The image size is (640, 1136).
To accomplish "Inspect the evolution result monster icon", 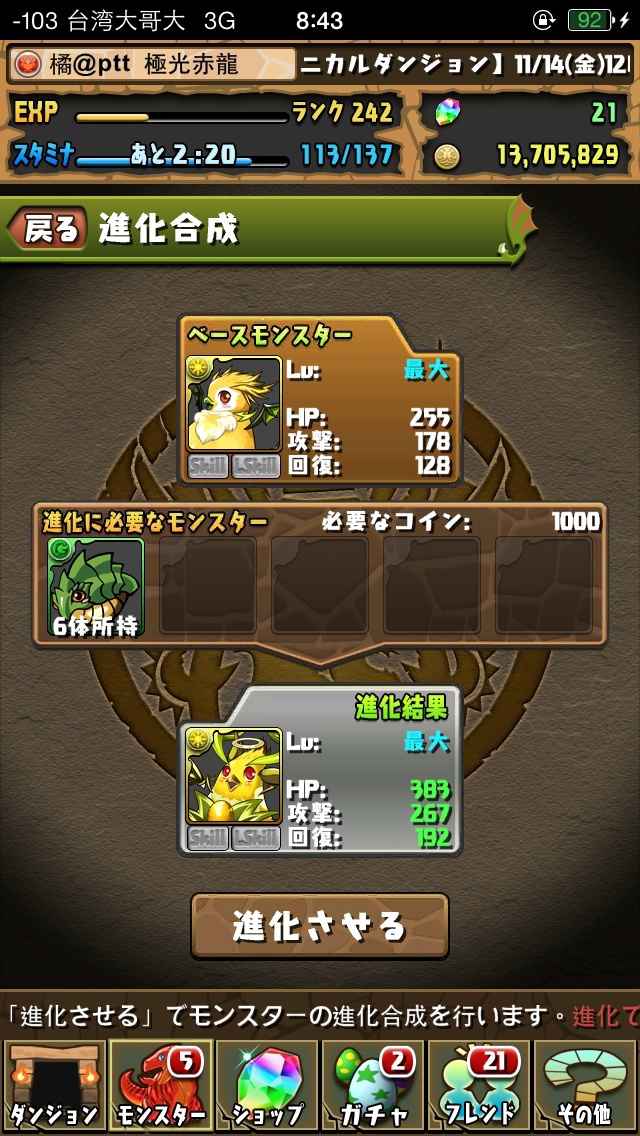I will [x=233, y=776].
